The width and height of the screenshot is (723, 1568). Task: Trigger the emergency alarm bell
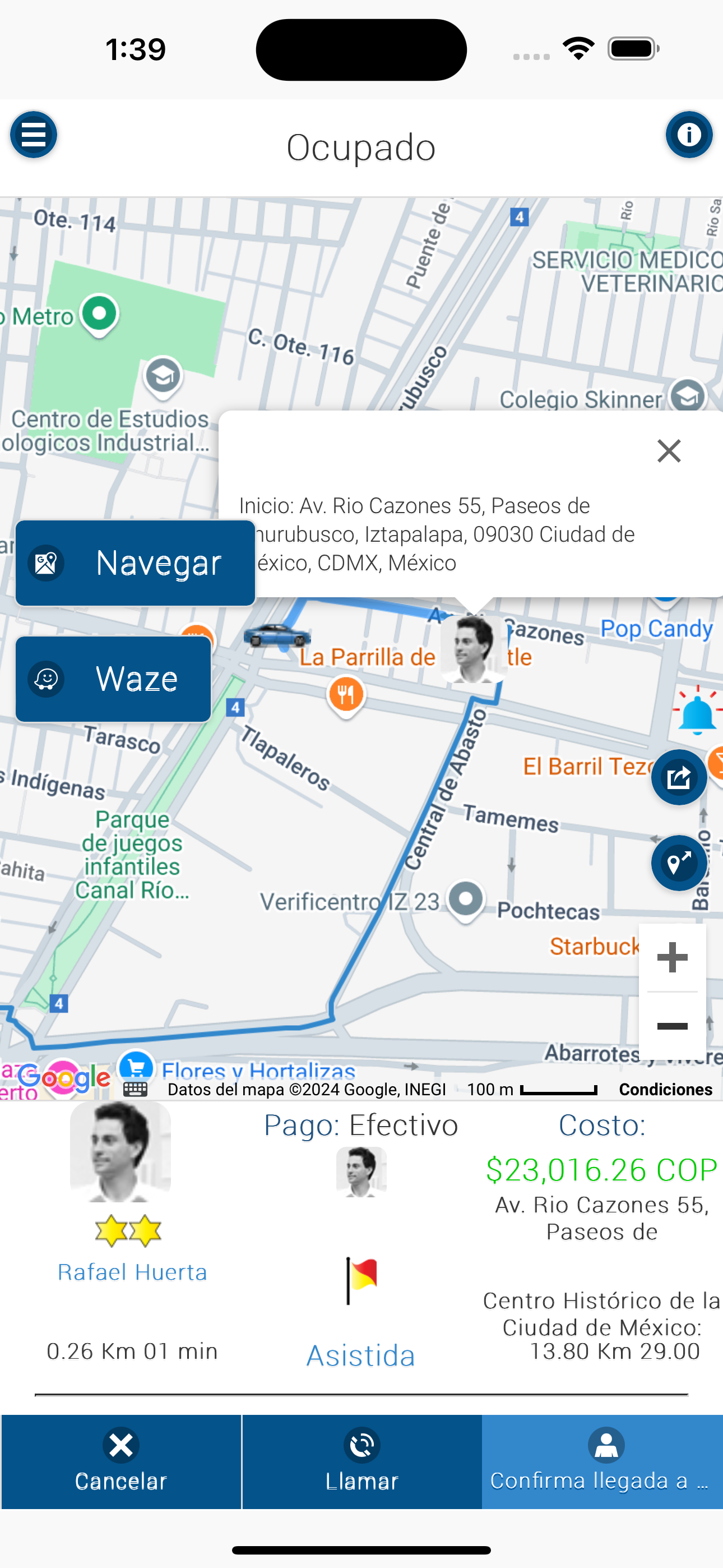(697, 712)
